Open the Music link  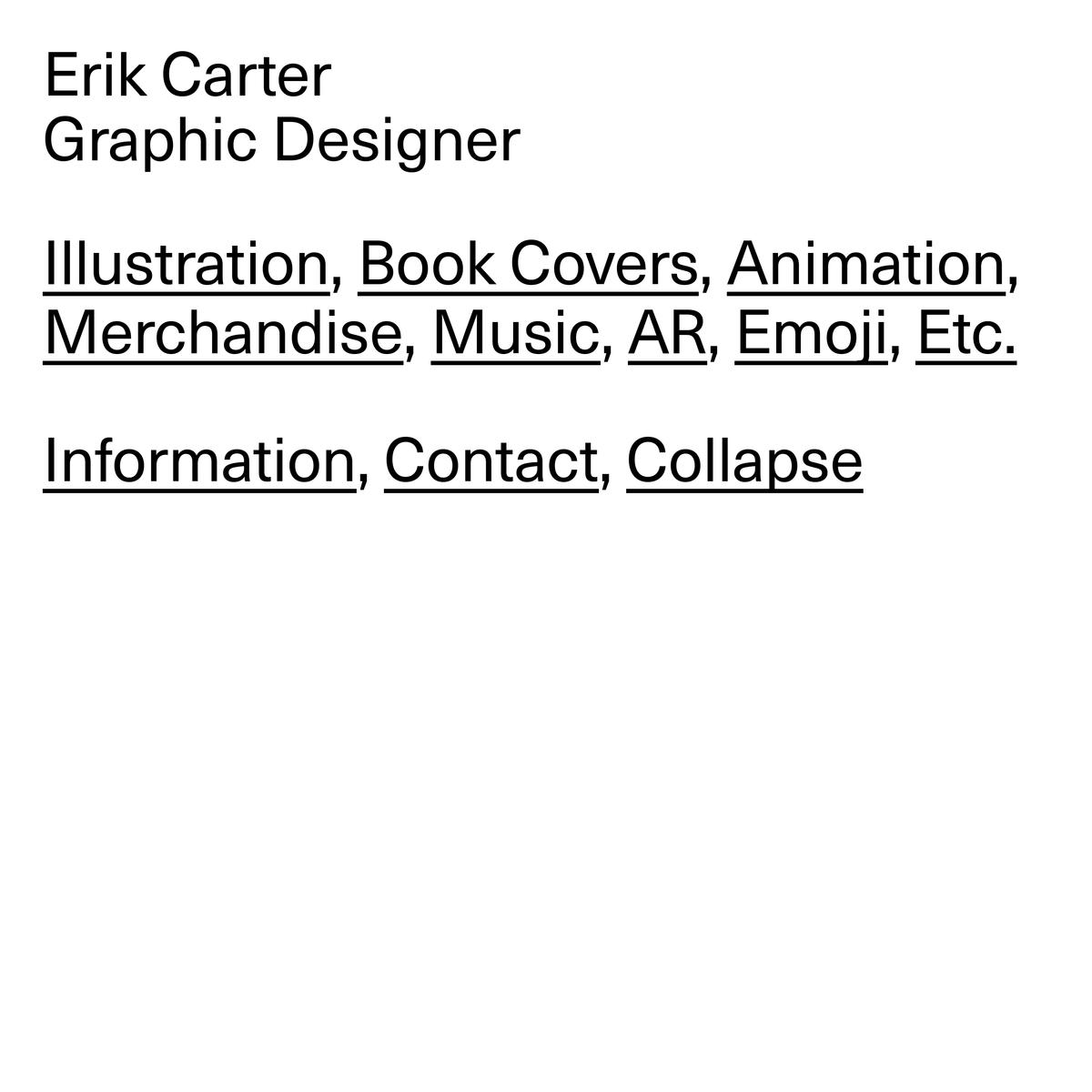(x=515, y=334)
